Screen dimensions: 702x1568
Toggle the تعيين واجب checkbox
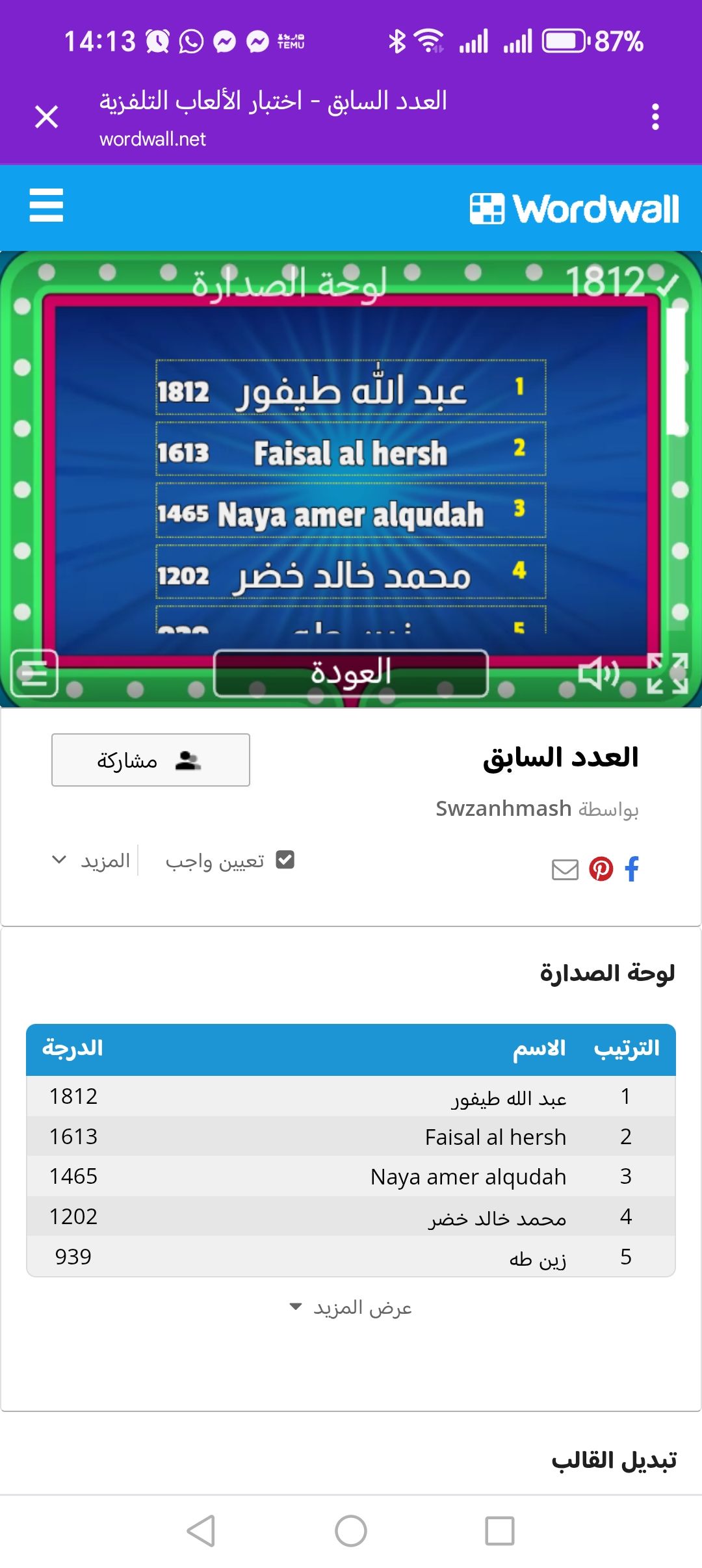285,860
